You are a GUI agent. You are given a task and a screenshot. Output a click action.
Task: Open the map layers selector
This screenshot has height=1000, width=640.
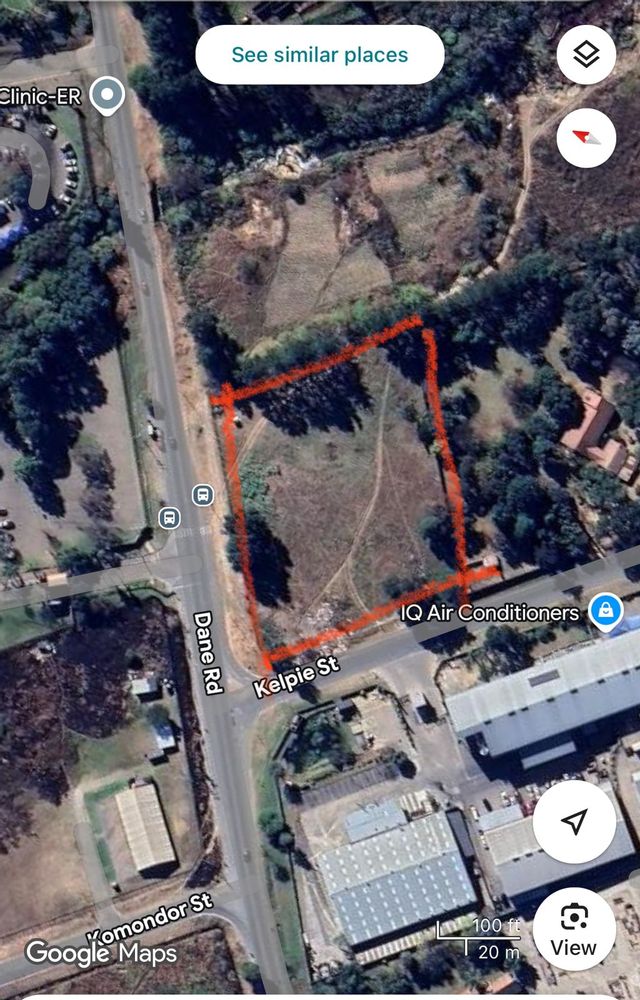[x=586, y=55]
